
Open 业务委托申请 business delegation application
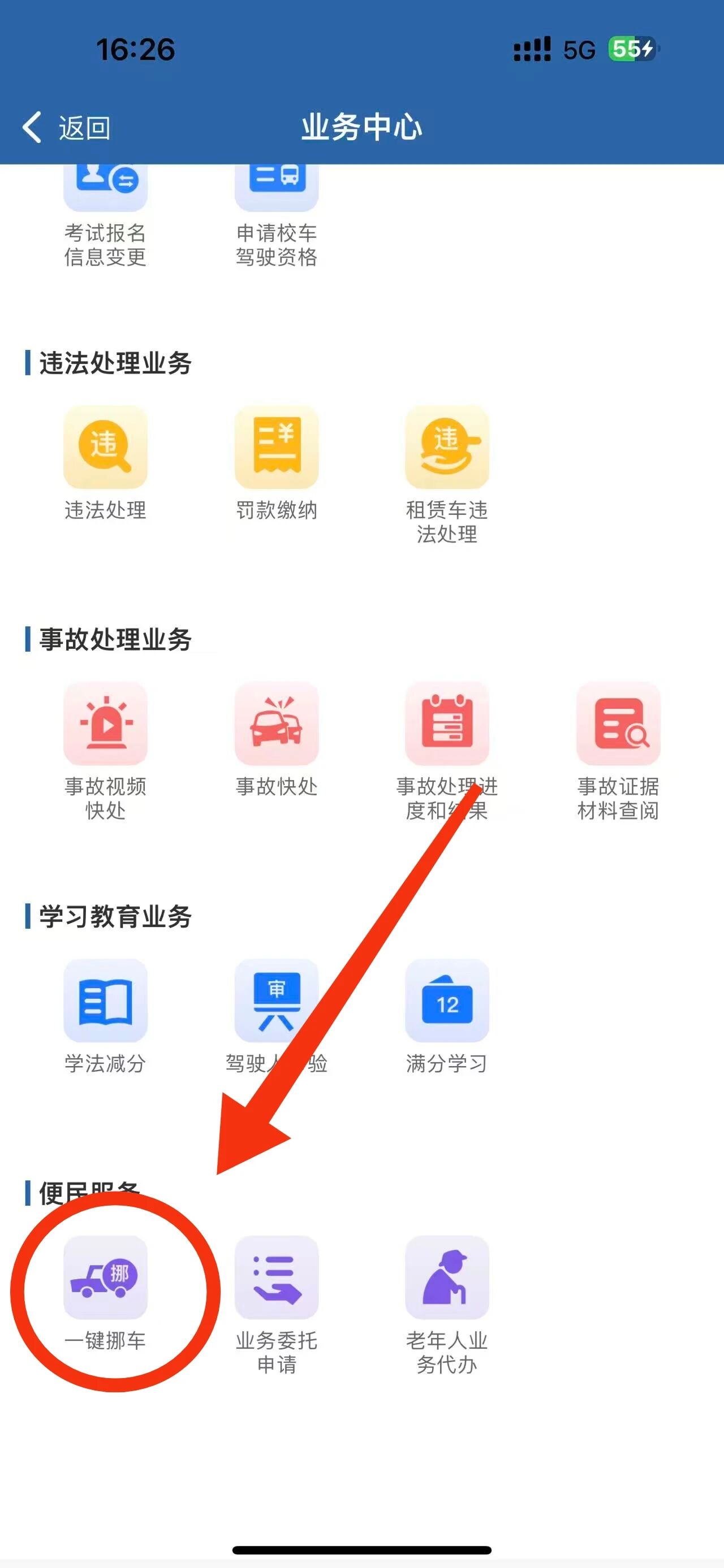coord(277,1280)
